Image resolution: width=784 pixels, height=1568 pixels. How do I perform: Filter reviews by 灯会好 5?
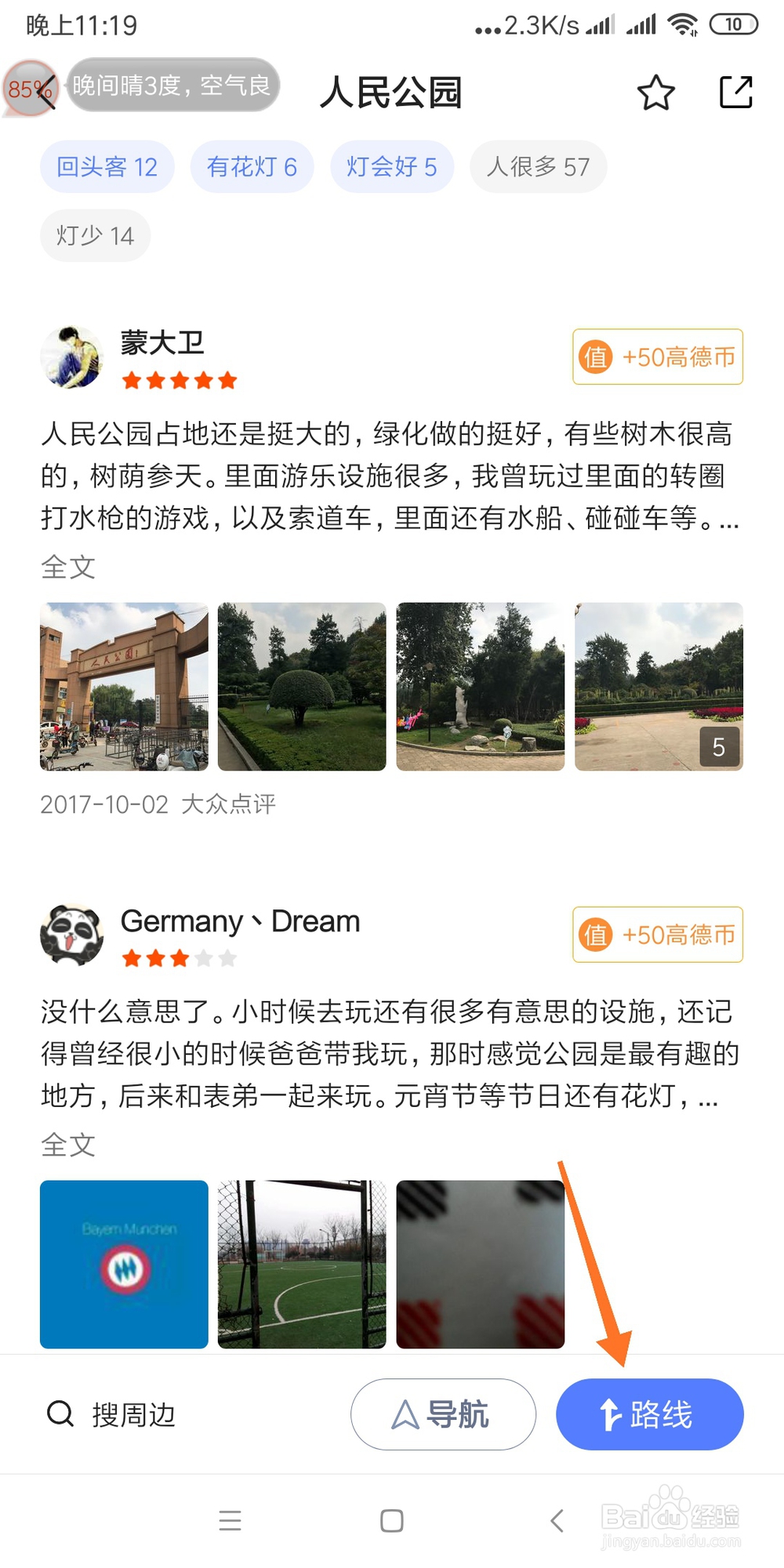tap(392, 167)
